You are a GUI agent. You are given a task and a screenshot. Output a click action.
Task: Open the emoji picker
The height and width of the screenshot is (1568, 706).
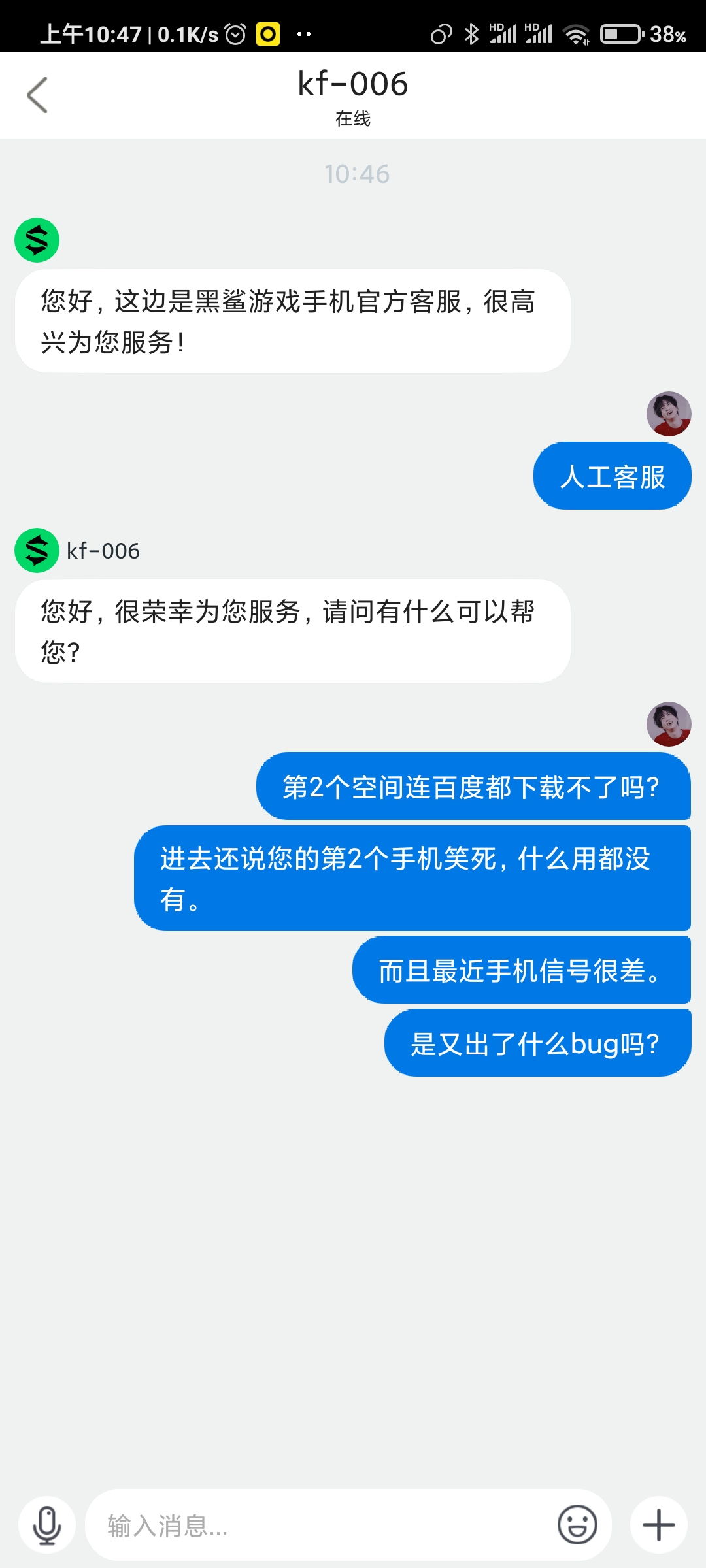coord(577,1526)
